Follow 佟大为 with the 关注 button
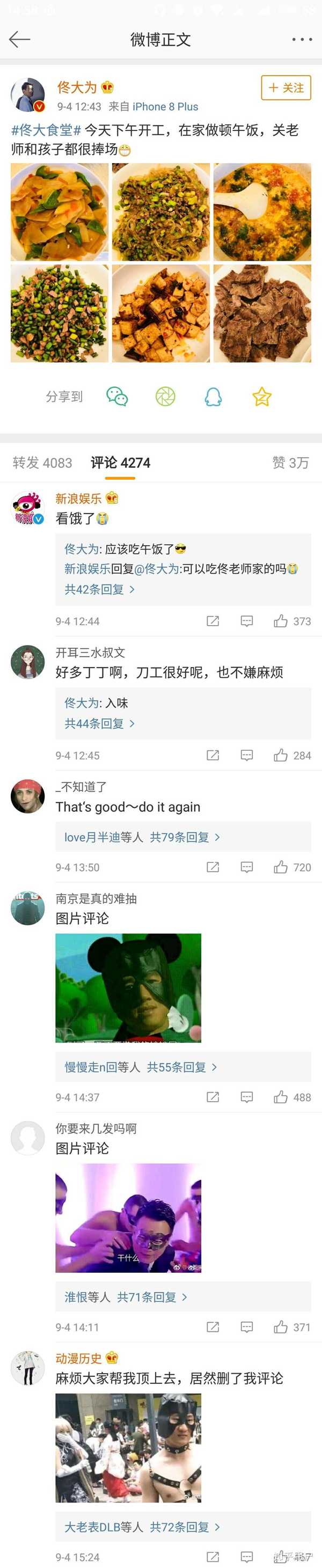 click(286, 87)
